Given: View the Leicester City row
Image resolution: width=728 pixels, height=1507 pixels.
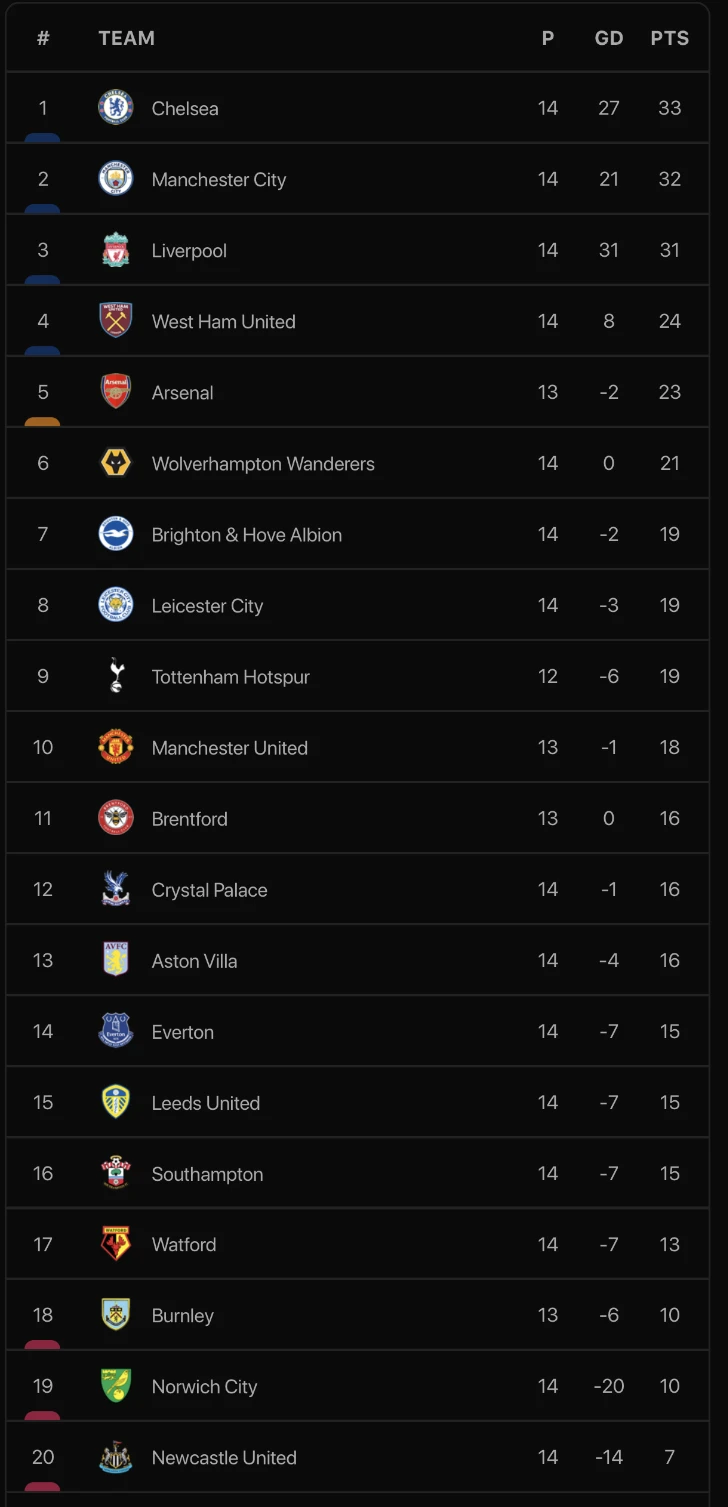Looking at the screenshot, I should [x=207, y=605].
